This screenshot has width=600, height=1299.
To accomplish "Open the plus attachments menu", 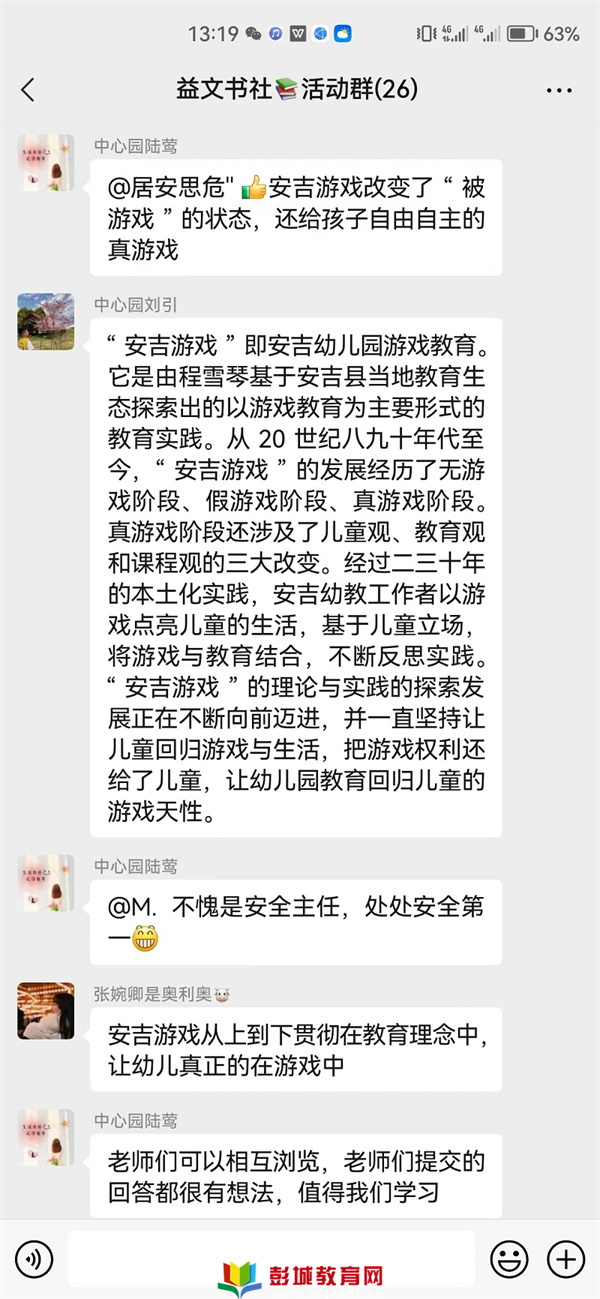I will [x=566, y=1257].
